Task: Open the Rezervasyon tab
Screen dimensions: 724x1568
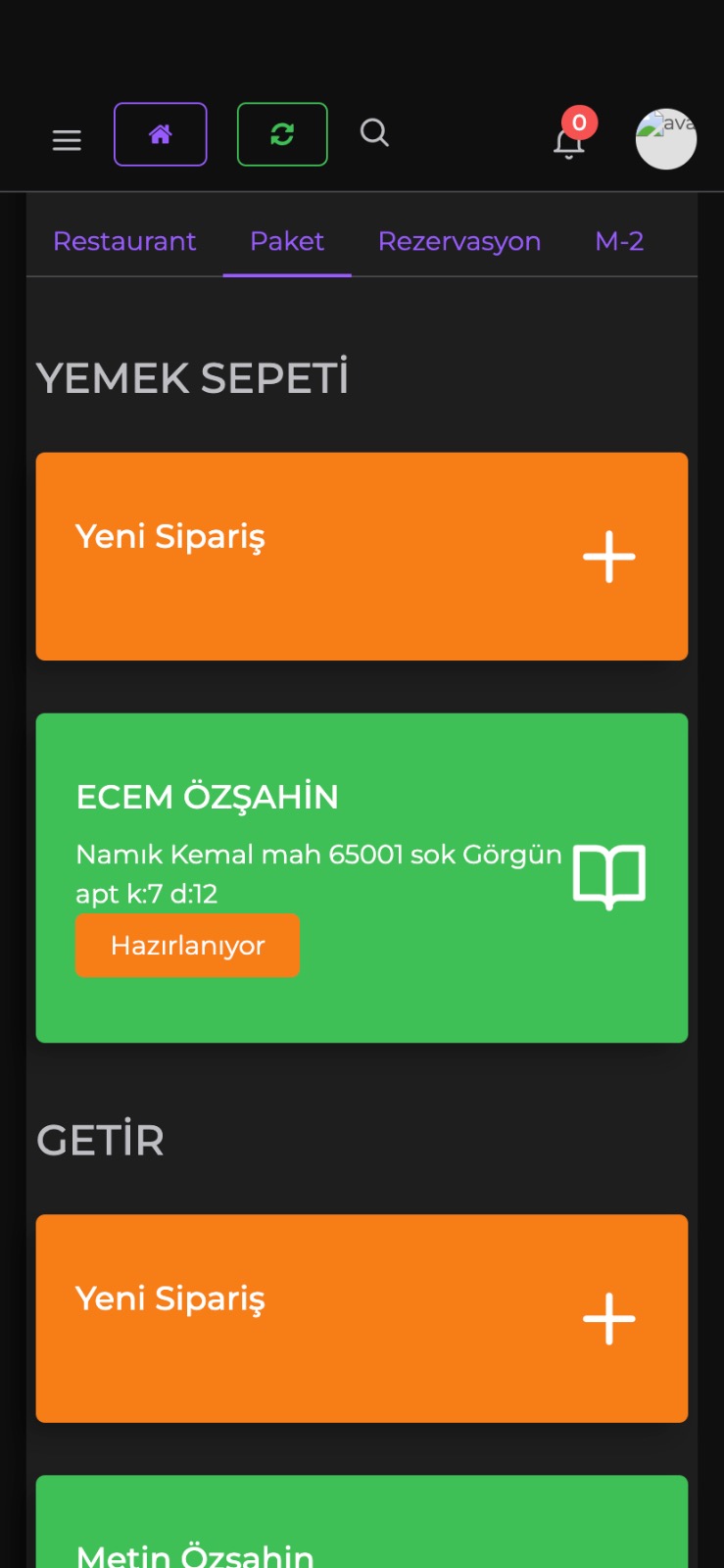Action: (x=459, y=241)
